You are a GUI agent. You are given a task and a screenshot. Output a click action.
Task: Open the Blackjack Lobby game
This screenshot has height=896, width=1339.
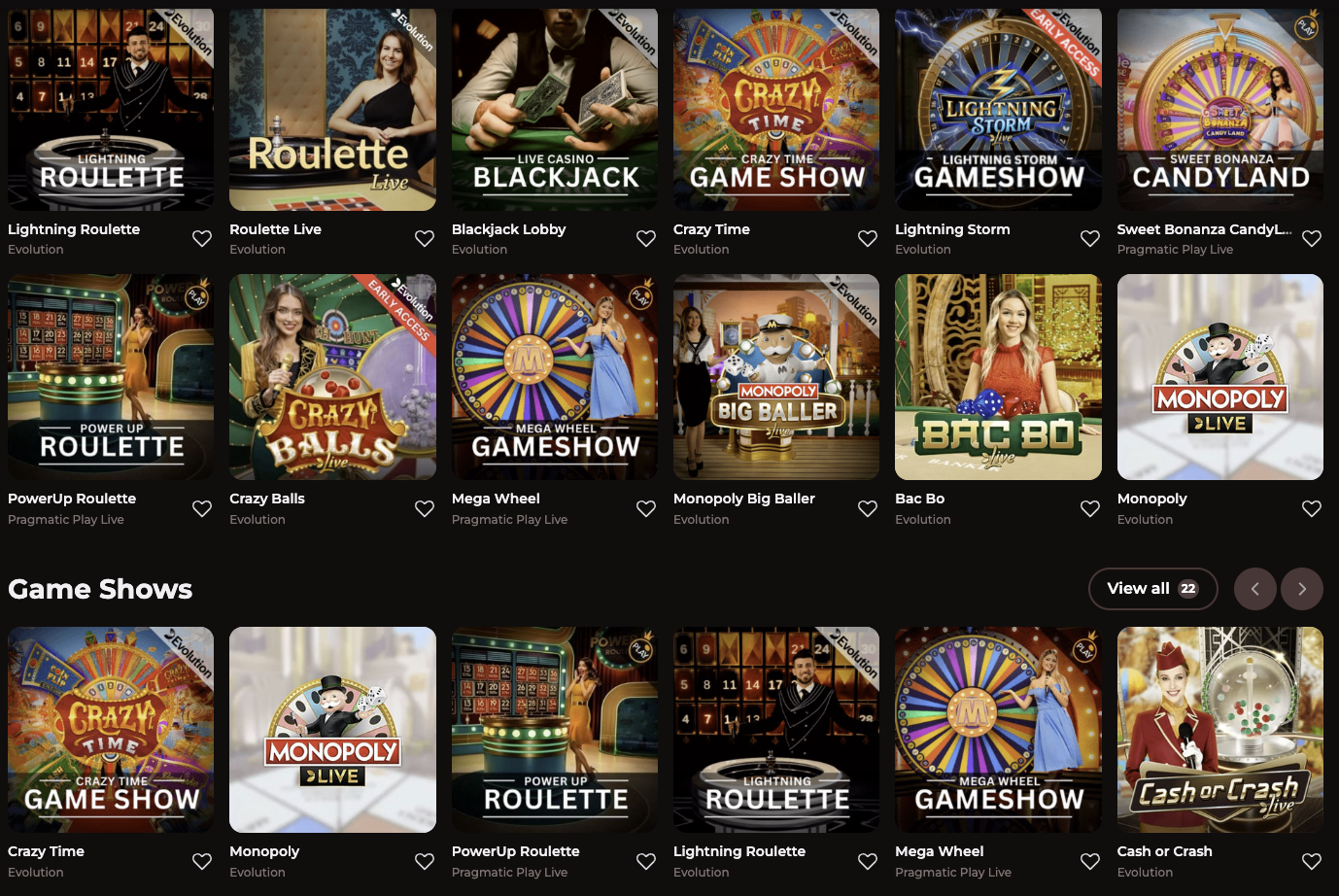554,109
